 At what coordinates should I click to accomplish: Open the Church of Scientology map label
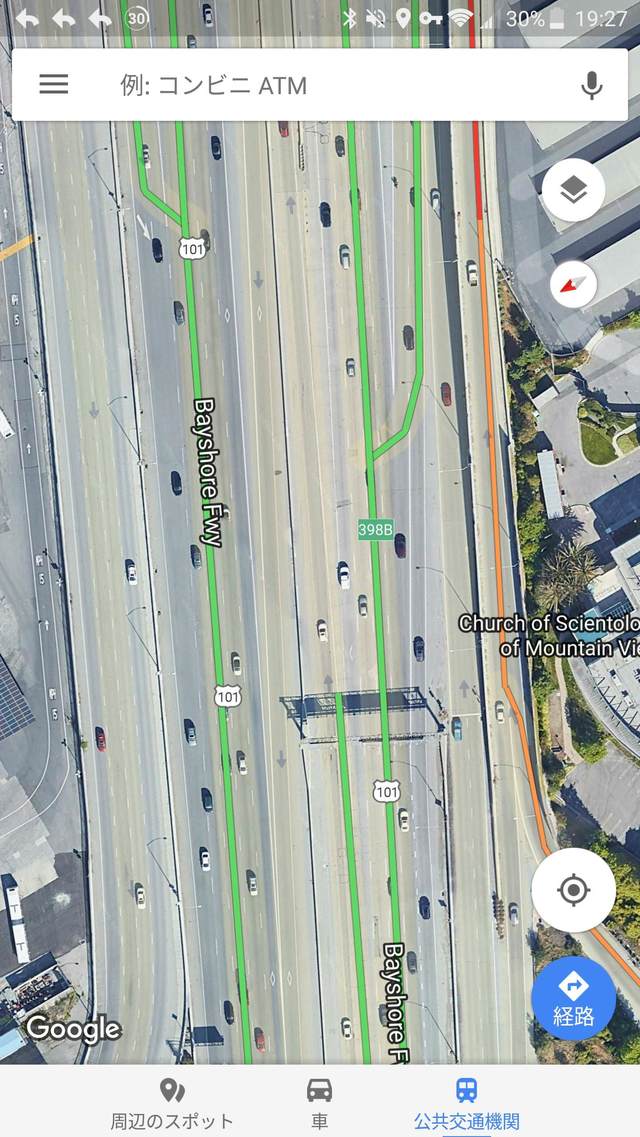coord(549,634)
